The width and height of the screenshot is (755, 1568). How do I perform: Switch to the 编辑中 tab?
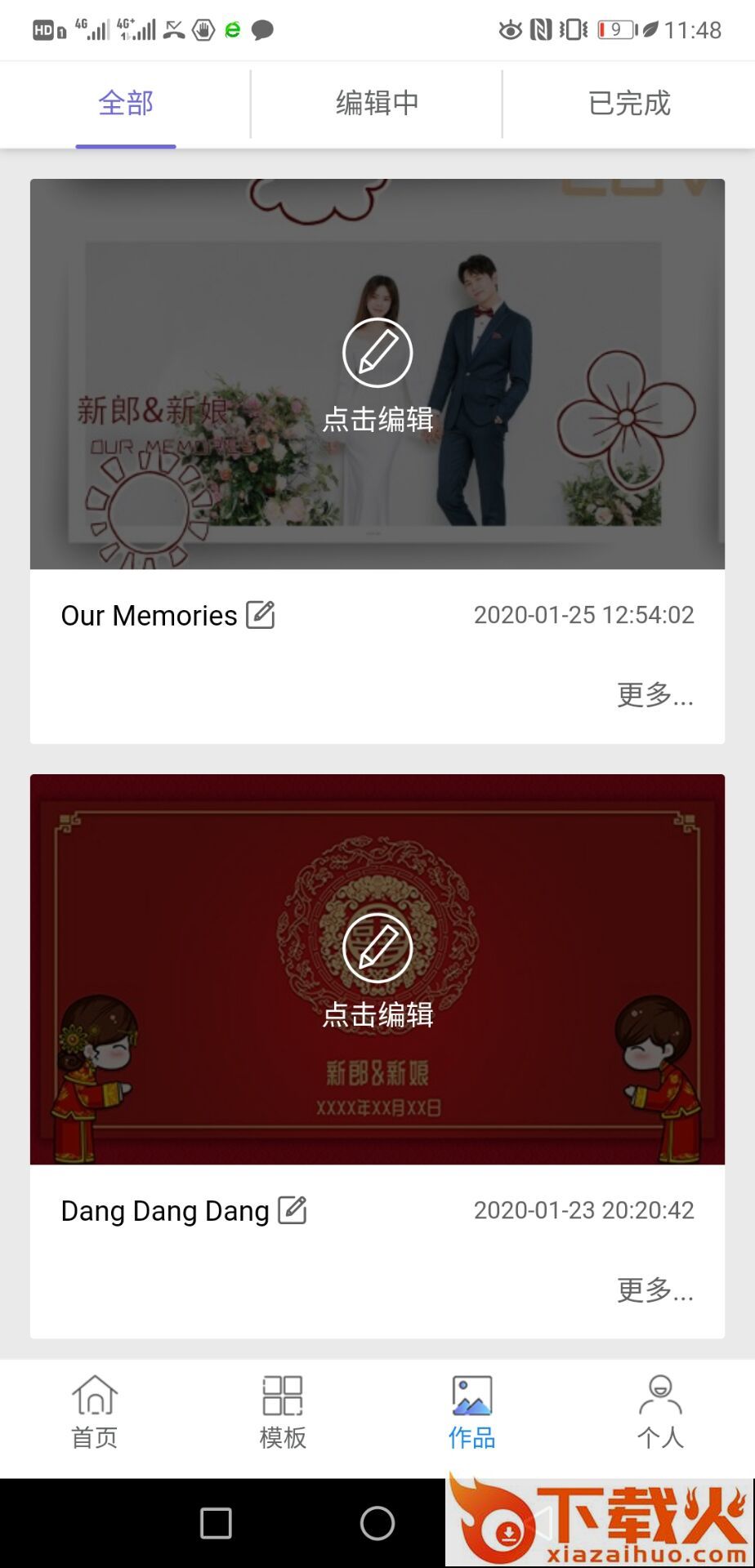377,104
